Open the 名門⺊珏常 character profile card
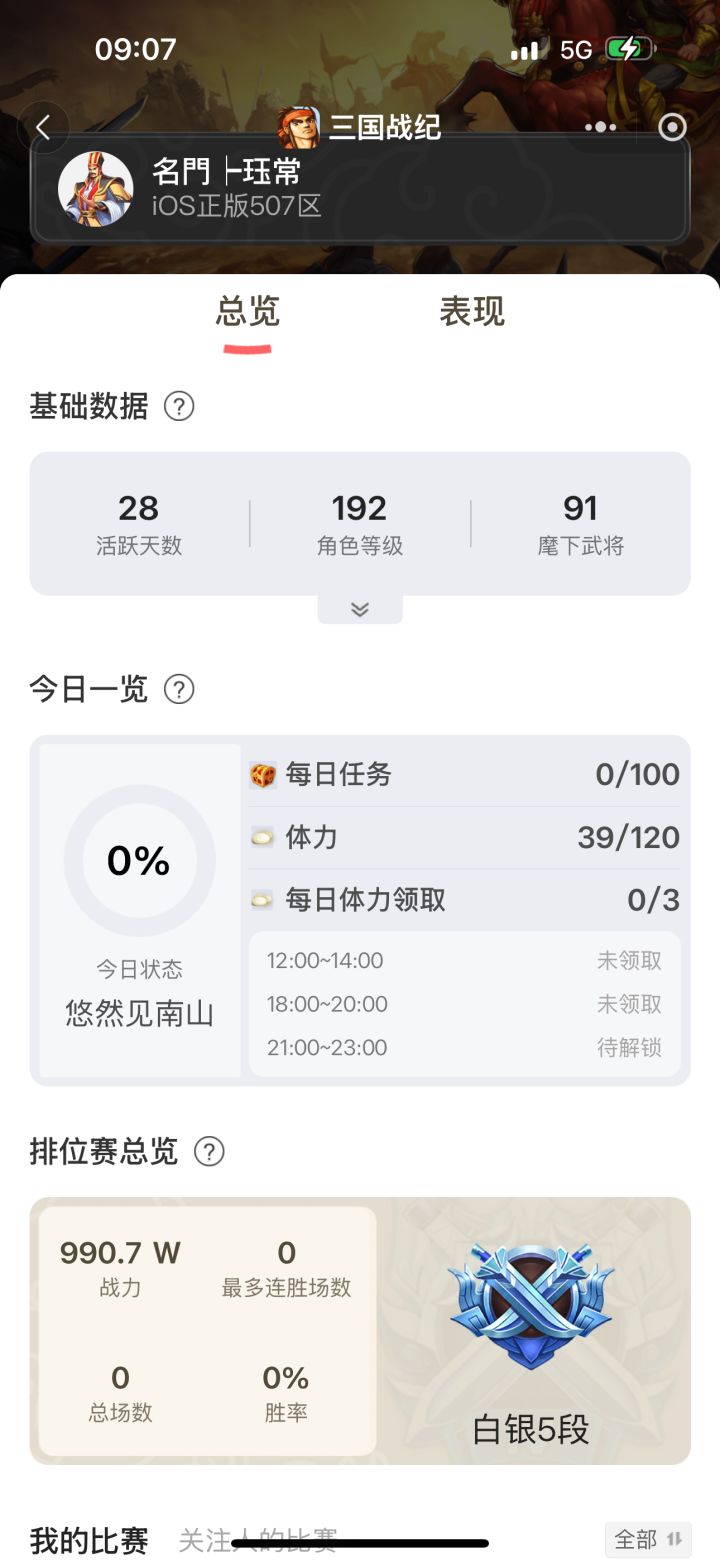Image resolution: width=720 pixels, height=1561 pixels. pos(360,189)
